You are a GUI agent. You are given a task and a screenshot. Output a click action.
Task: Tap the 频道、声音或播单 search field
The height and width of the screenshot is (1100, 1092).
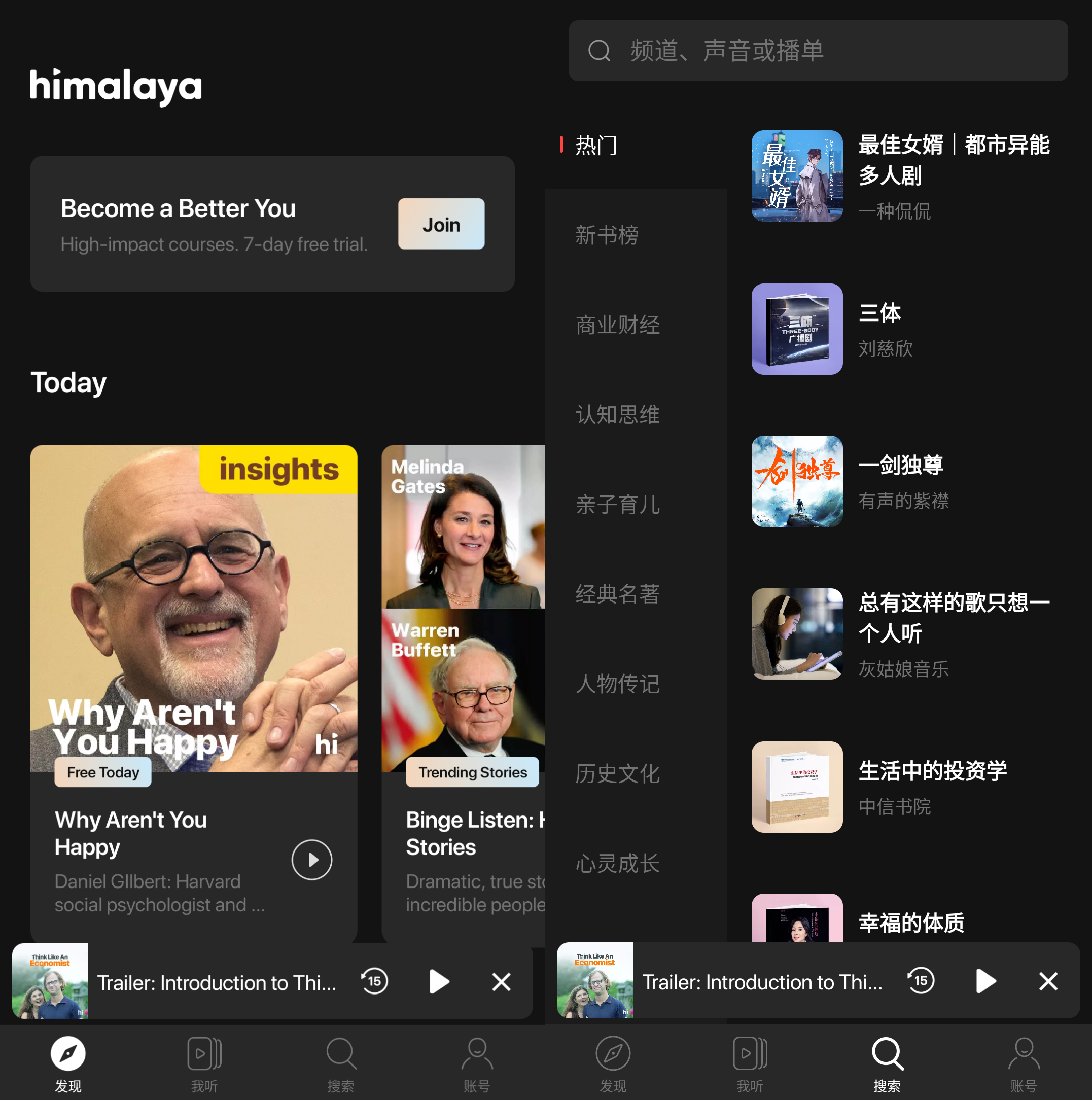click(818, 51)
